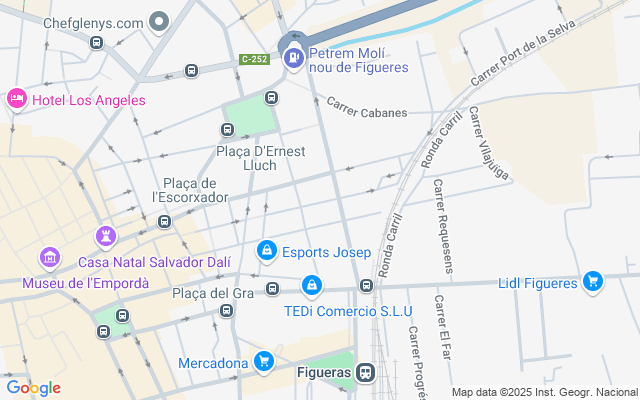The height and width of the screenshot is (400, 640).
Task: Select the Chefglenys.com place marker
Action: coord(159,21)
